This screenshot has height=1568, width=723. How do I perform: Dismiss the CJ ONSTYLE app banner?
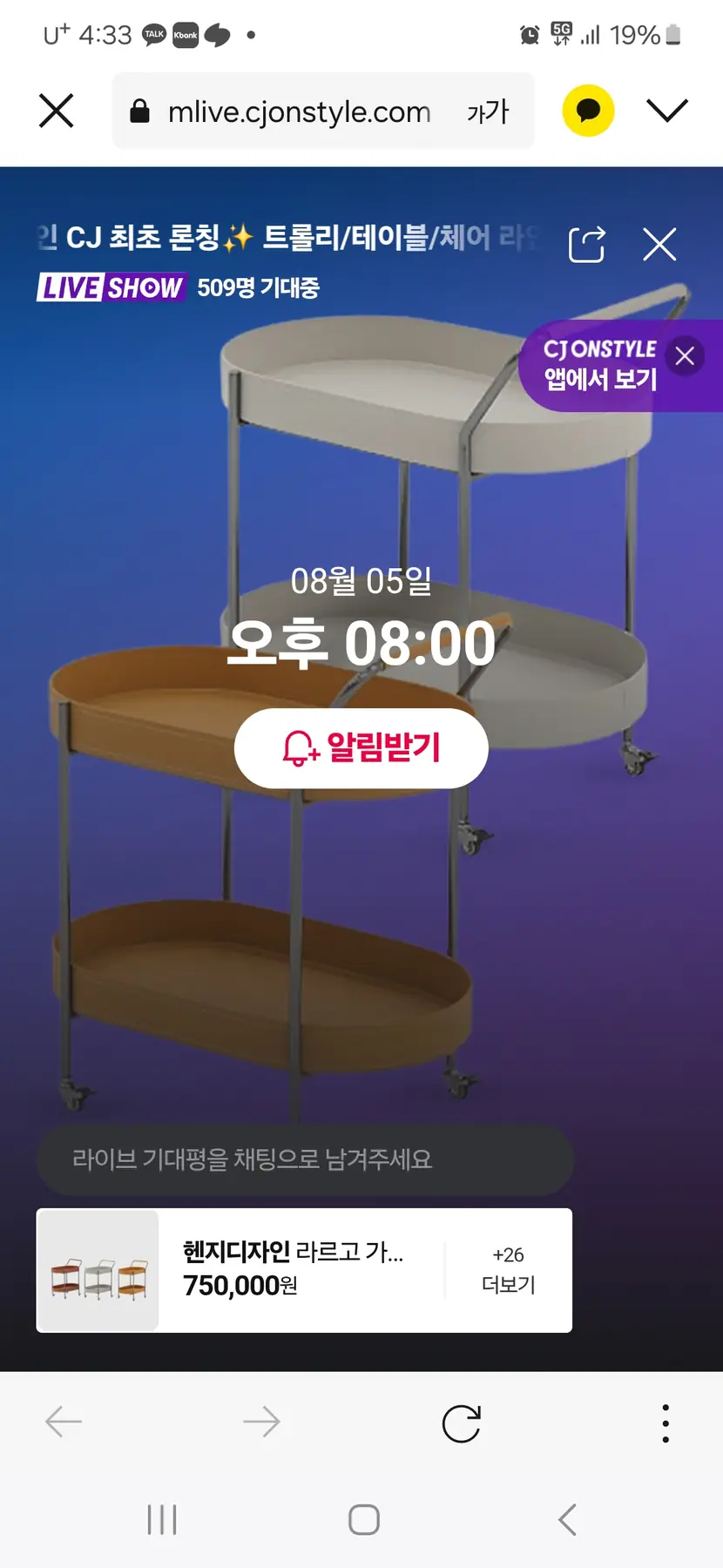tap(685, 356)
